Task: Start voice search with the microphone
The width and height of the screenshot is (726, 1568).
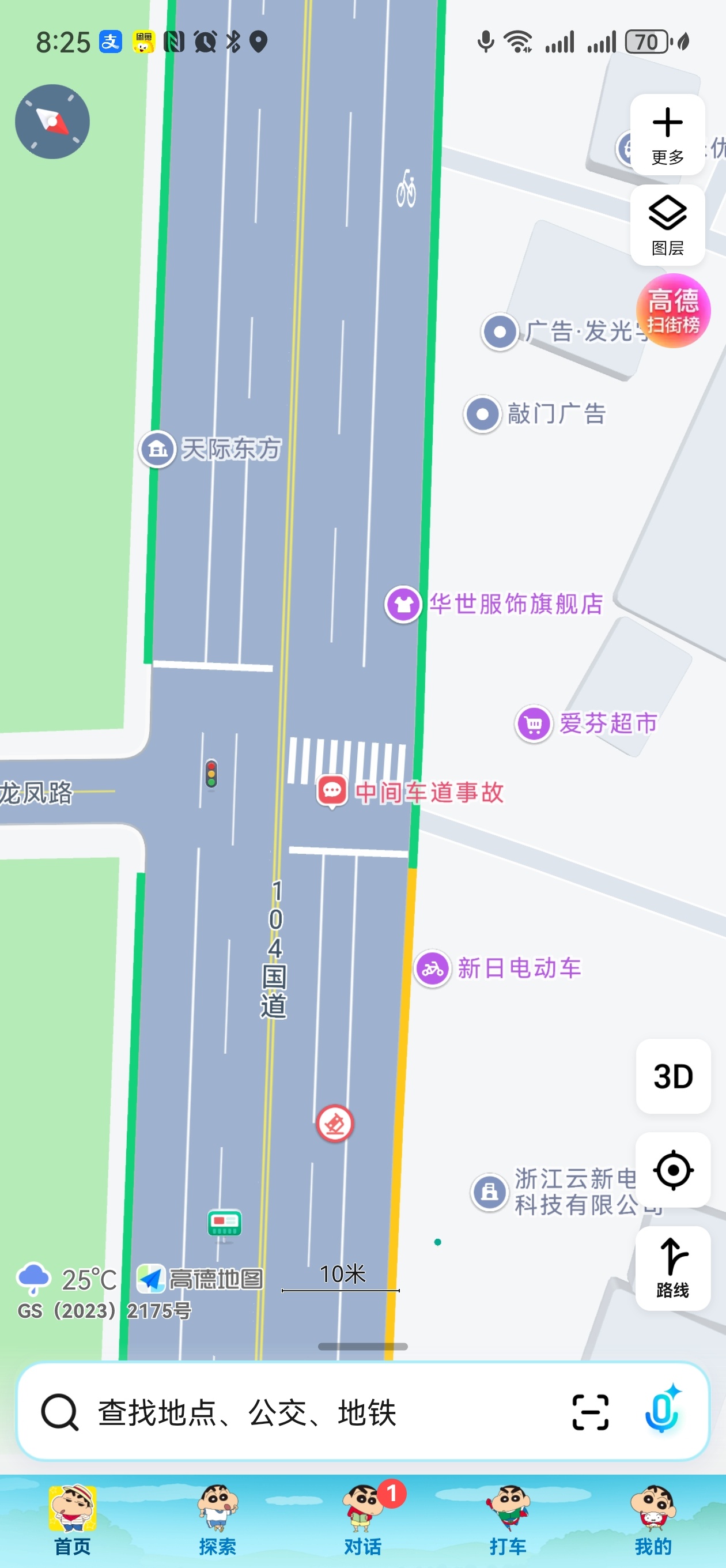Action: pos(661,1411)
